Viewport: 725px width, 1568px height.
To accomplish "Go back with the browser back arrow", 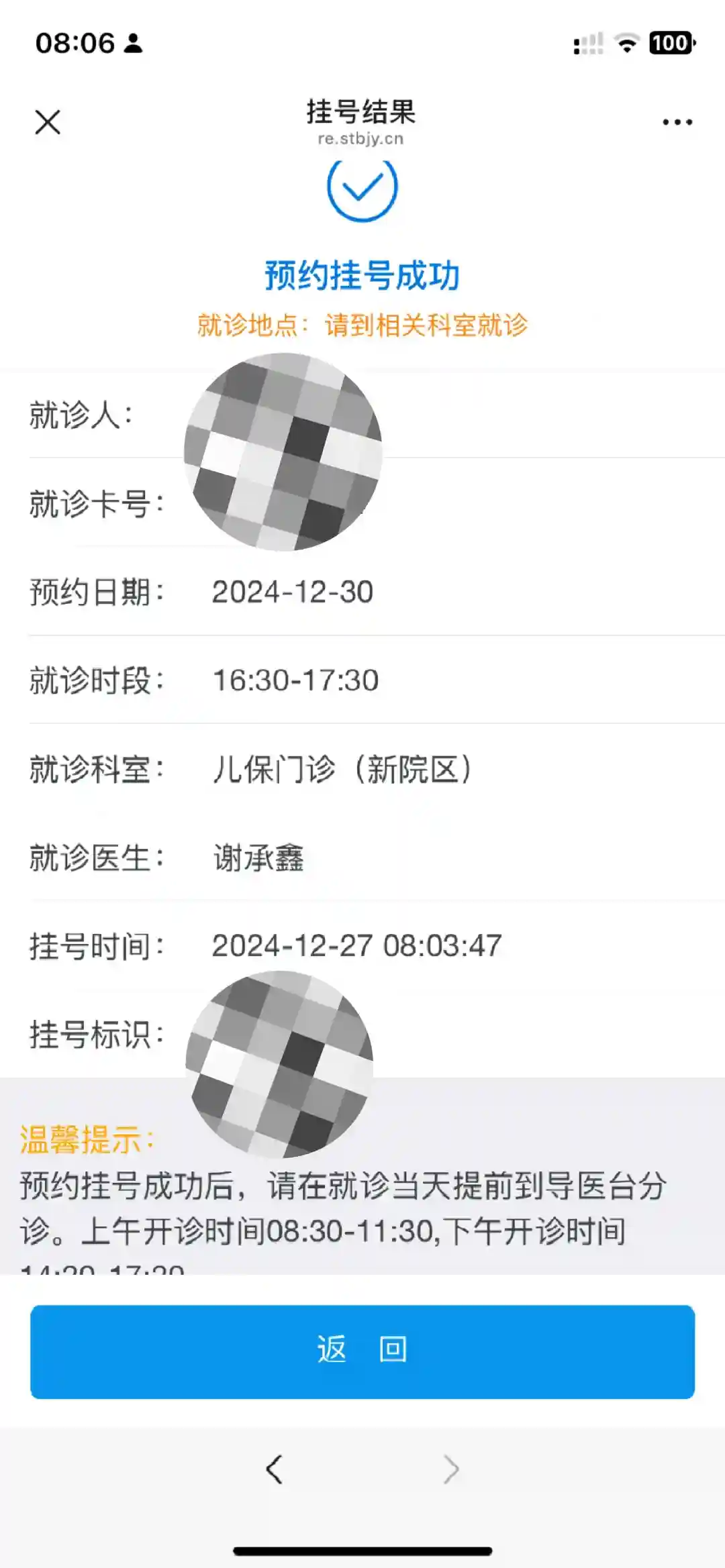I will click(274, 1469).
